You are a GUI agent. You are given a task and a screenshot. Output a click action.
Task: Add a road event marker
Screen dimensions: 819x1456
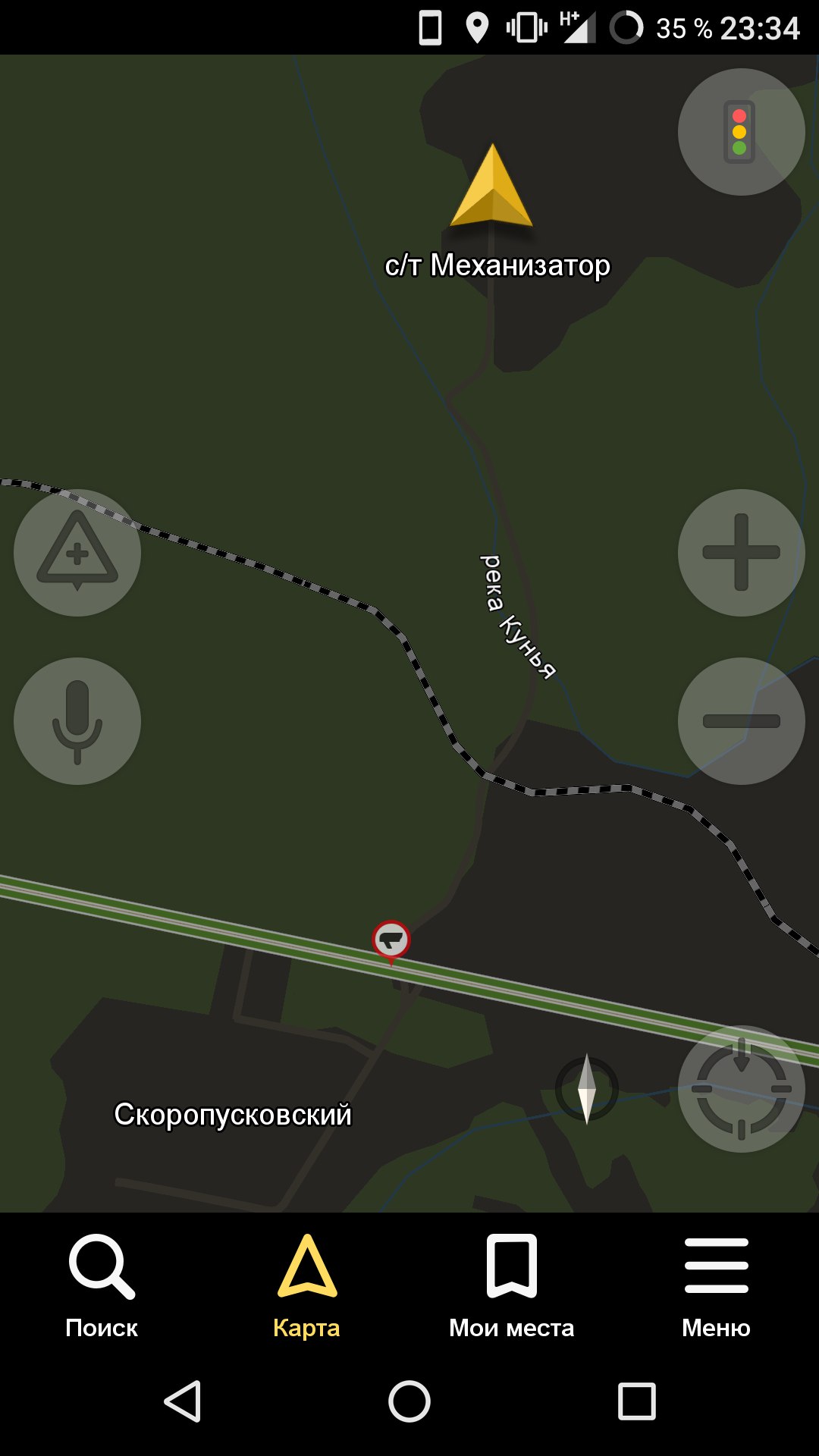click(77, 553)
